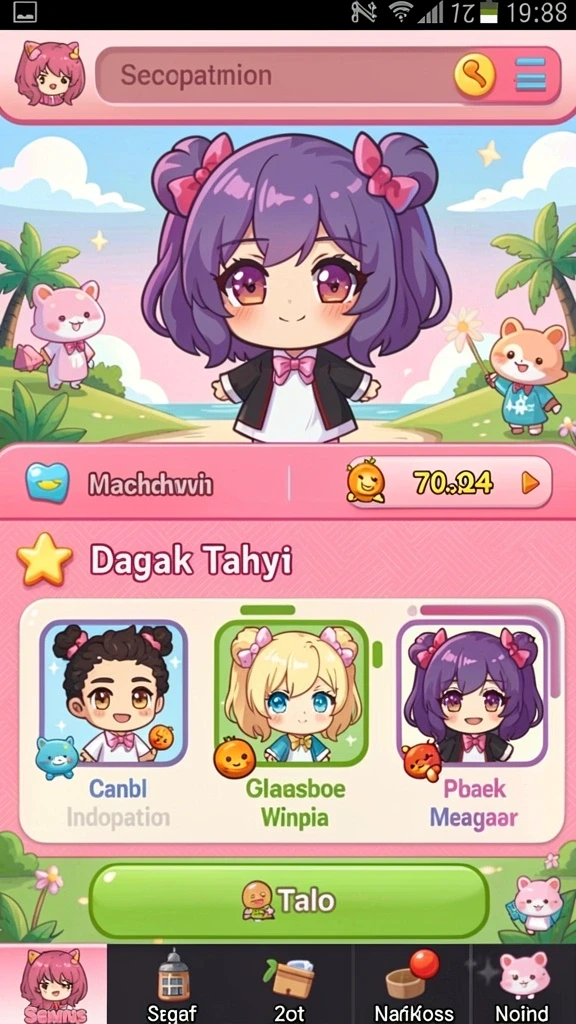The width and height of the screenshot is (576, 1024).
Task: Go to the Segaf tab
Action: 172,984
